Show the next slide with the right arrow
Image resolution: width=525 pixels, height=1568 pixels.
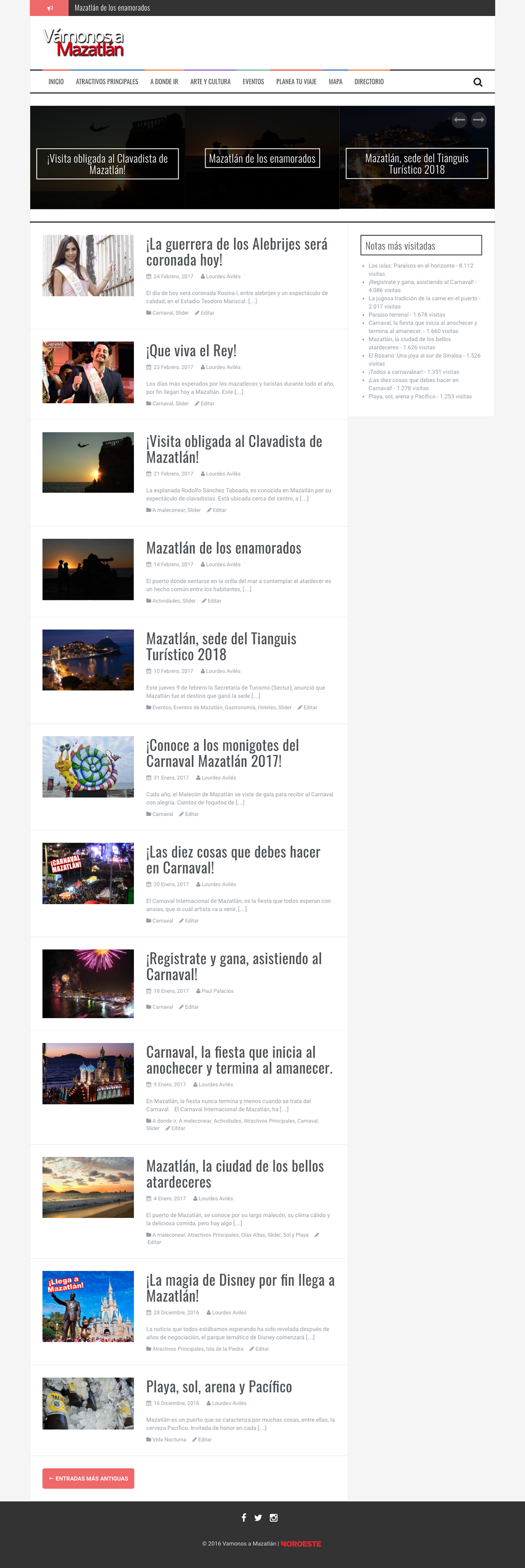pyautogui.click(x=479, y=120)
